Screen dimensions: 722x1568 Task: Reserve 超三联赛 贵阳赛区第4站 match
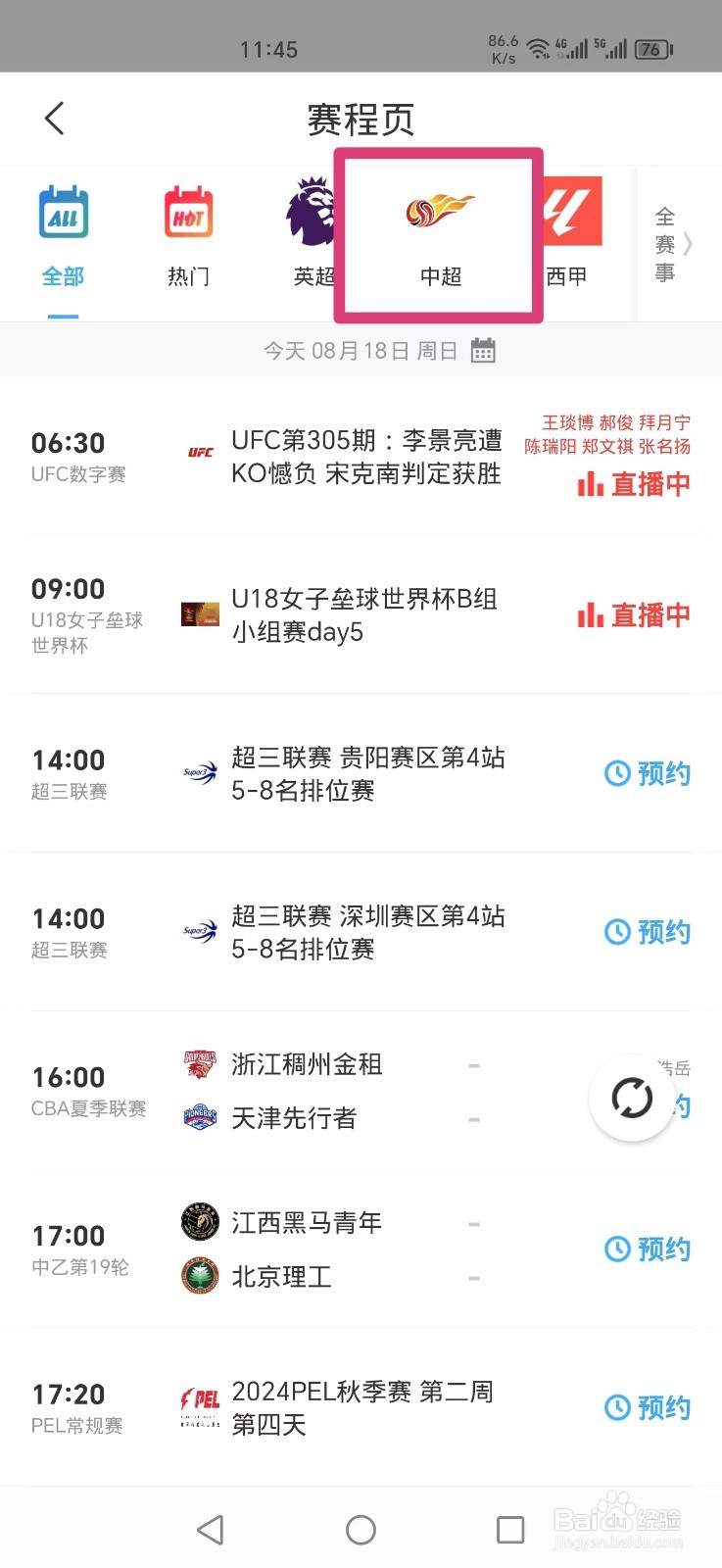(648, 773)
